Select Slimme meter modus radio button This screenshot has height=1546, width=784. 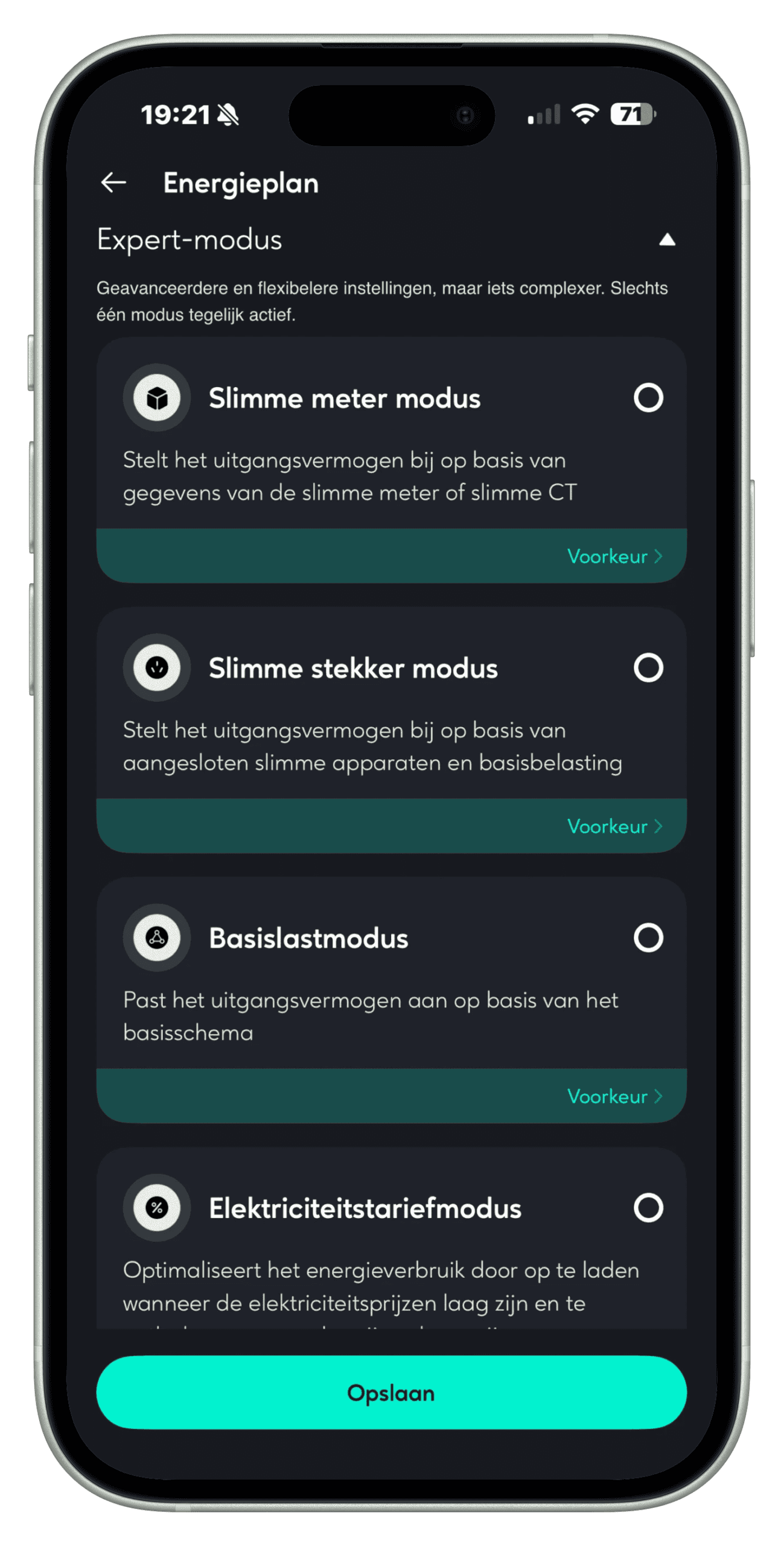(x=648, y=398)
